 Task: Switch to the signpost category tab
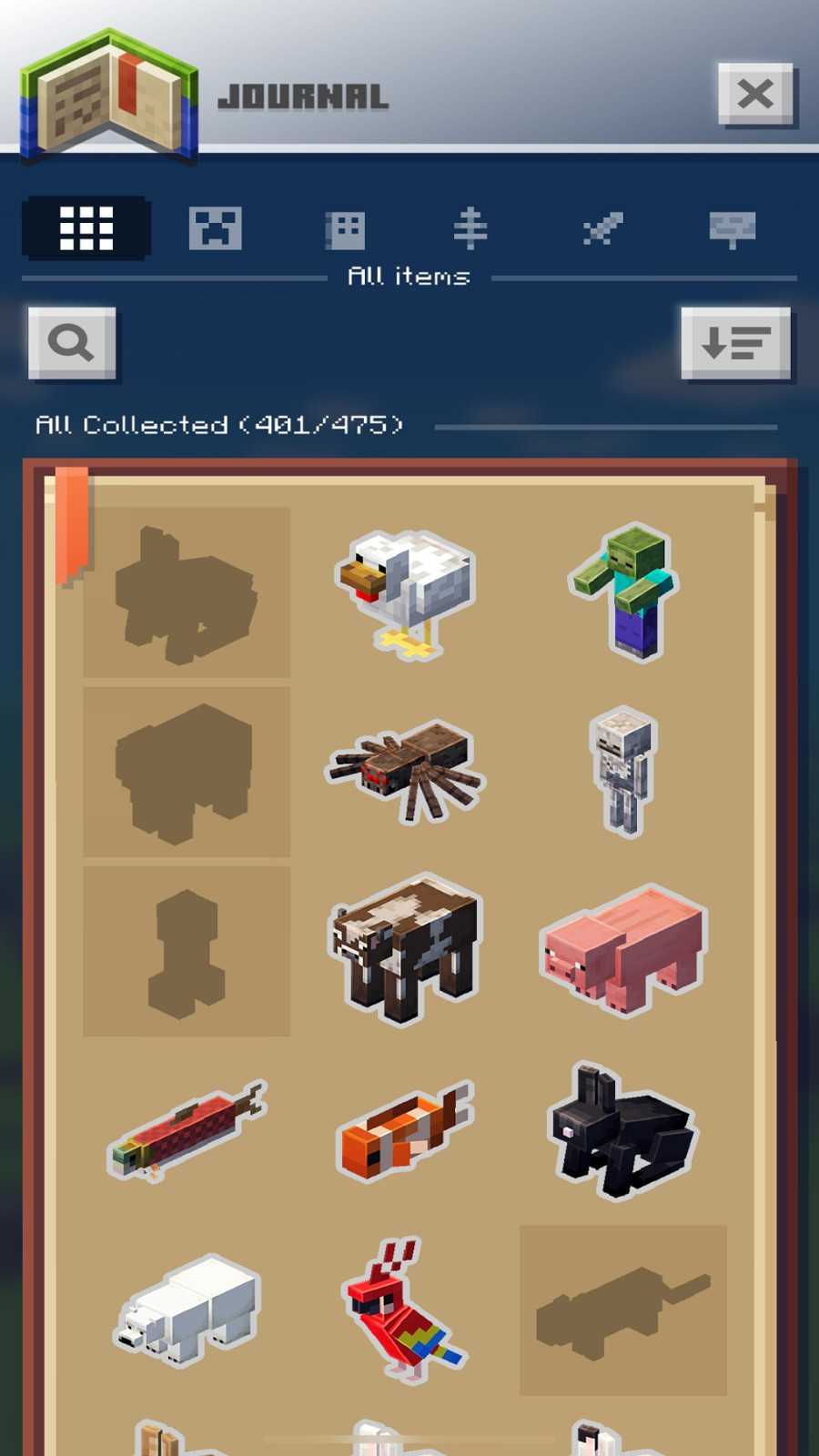732,228
